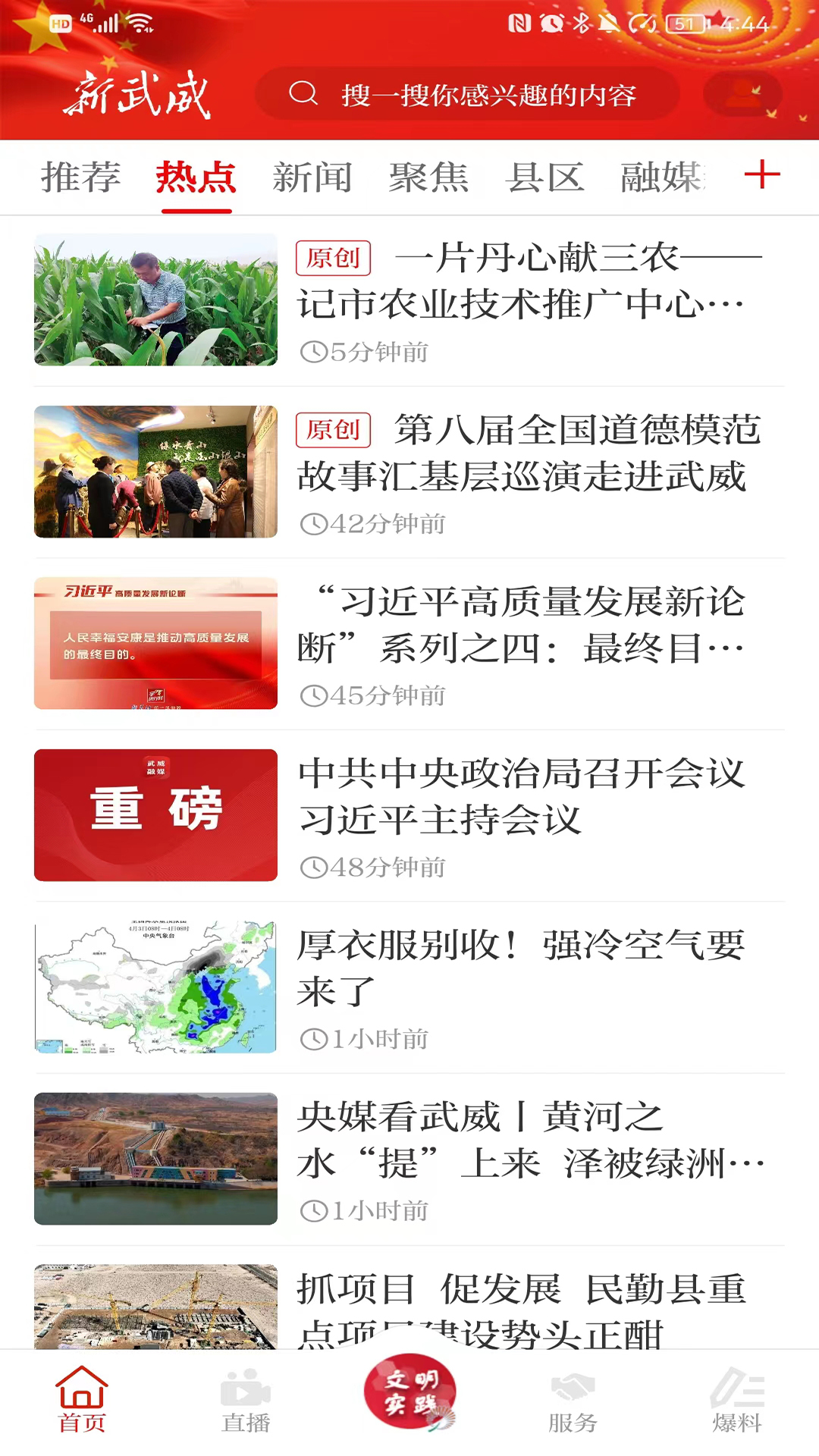Switch to the 新闻 news tab
Image resolution: width=819 pixels, height=1456 pixels.
tap(312, 177)
